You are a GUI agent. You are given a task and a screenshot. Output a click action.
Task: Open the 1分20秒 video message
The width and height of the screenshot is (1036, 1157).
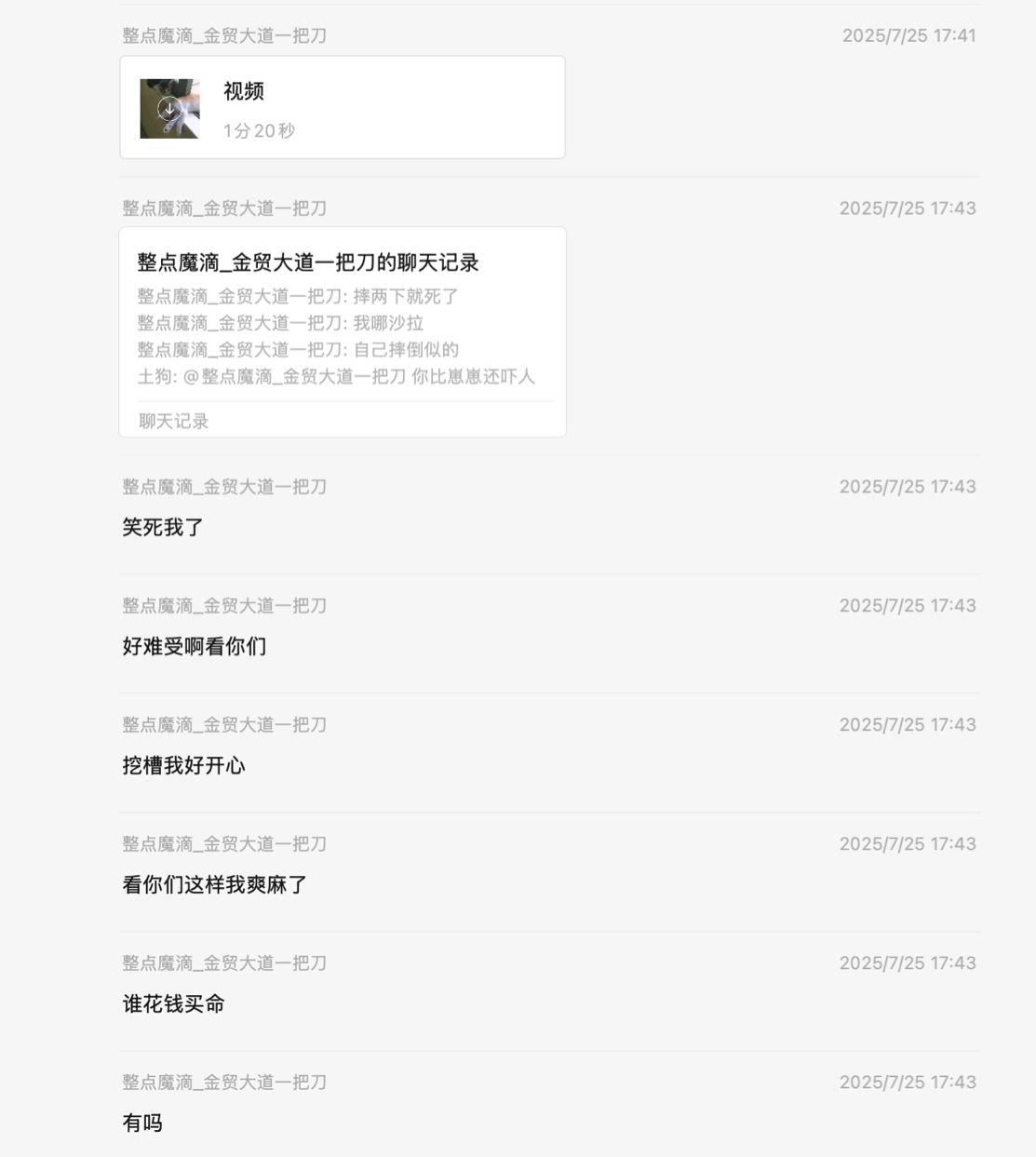pos(342,108)
